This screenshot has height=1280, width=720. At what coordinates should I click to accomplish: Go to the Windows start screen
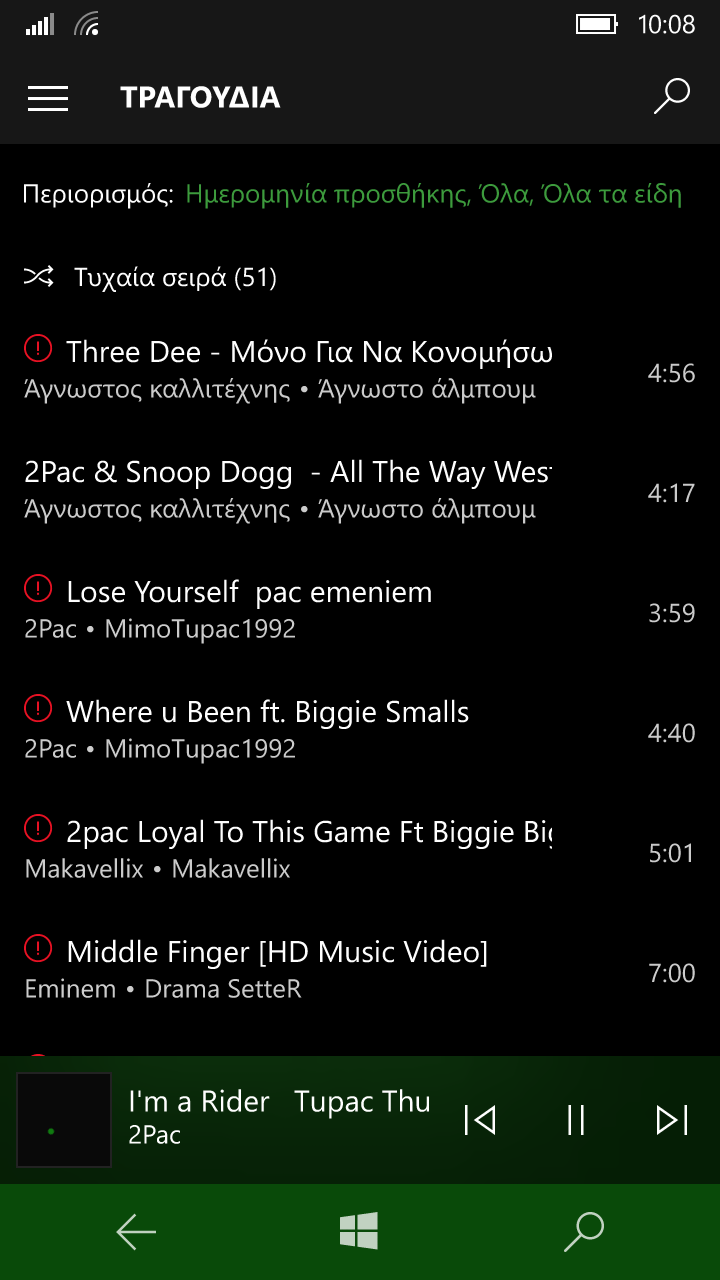click(x=359, y=1231)
